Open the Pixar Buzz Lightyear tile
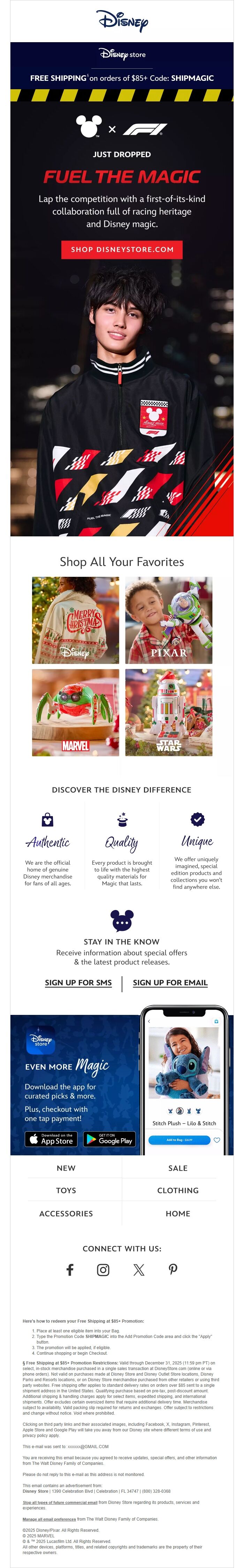 tap(169, 620)
